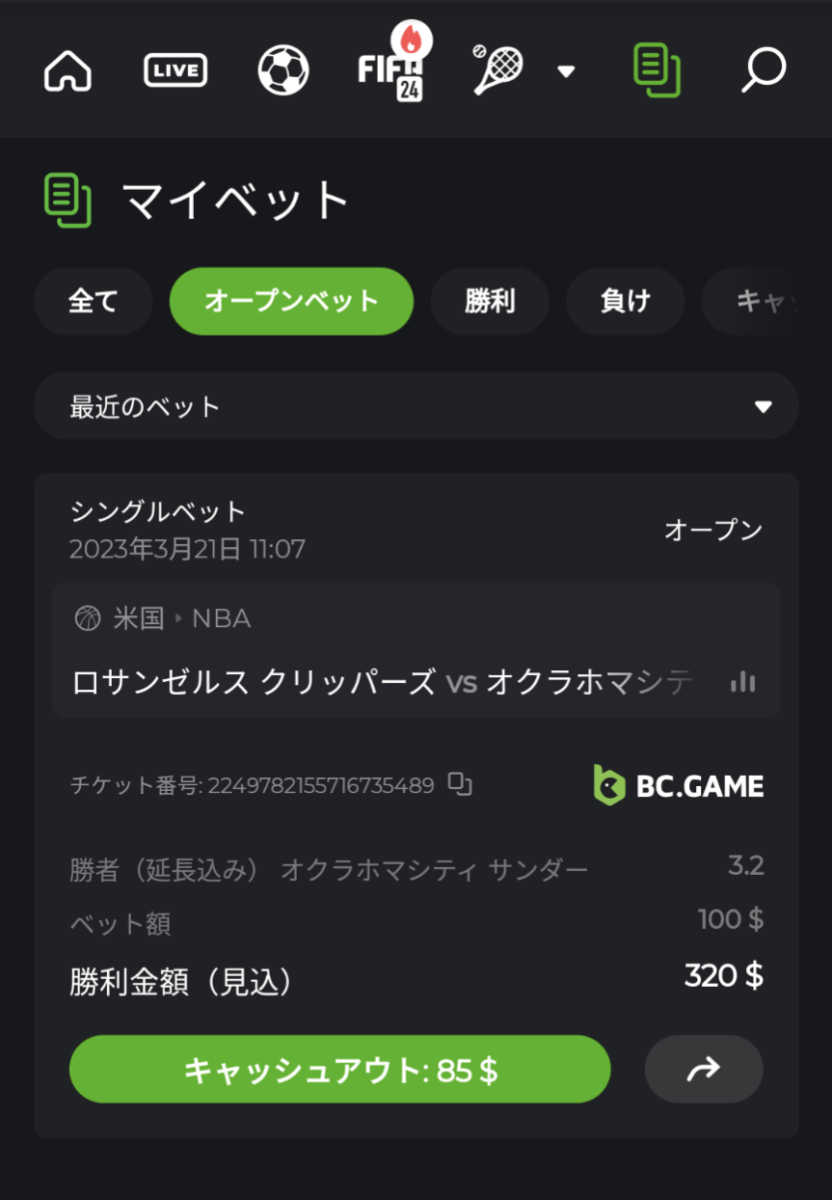
Task: Select the tennis racket sport icon
Action: click(x=497, y=71)
